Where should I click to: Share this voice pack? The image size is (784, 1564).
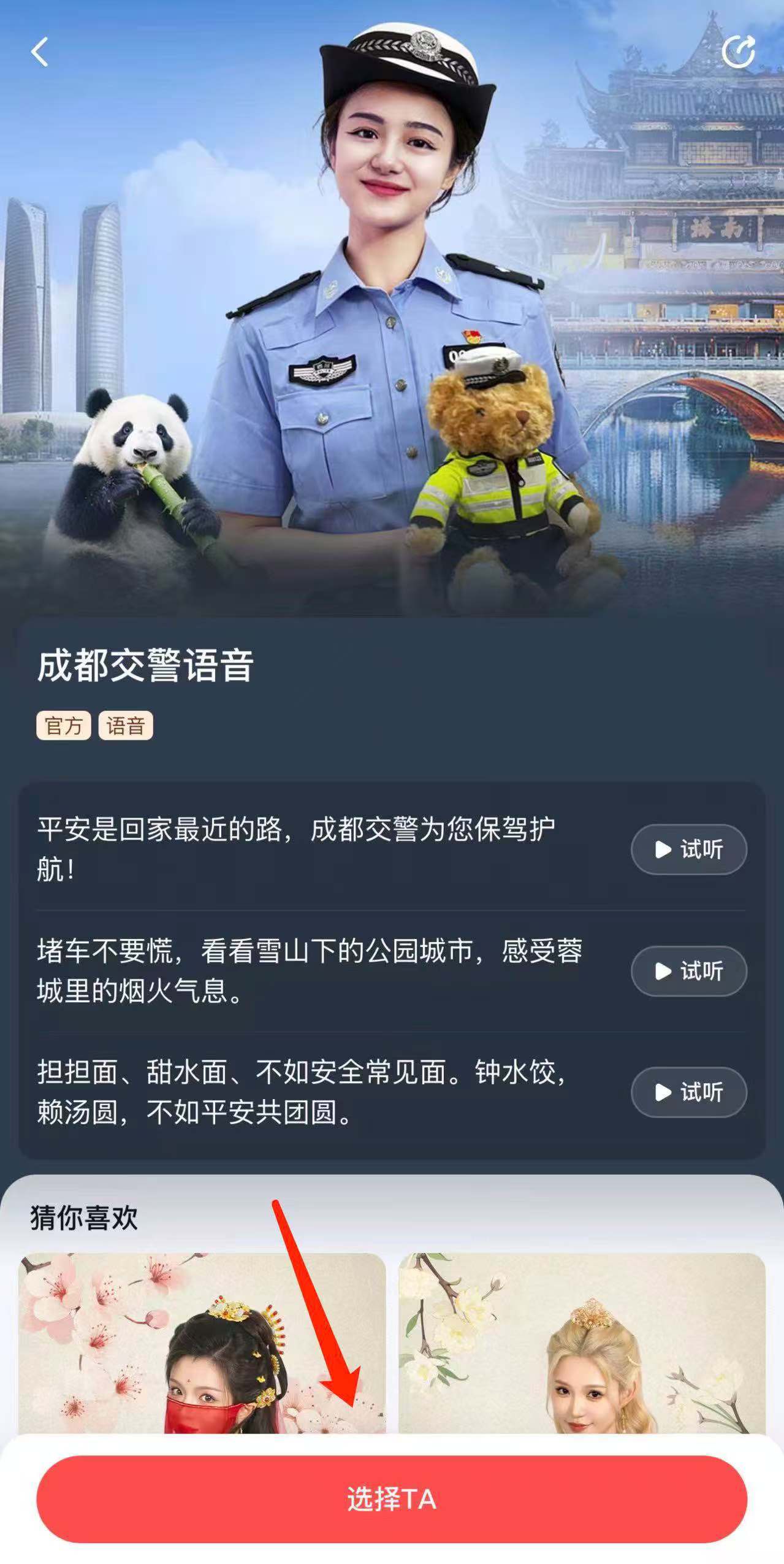coord(737,52)
